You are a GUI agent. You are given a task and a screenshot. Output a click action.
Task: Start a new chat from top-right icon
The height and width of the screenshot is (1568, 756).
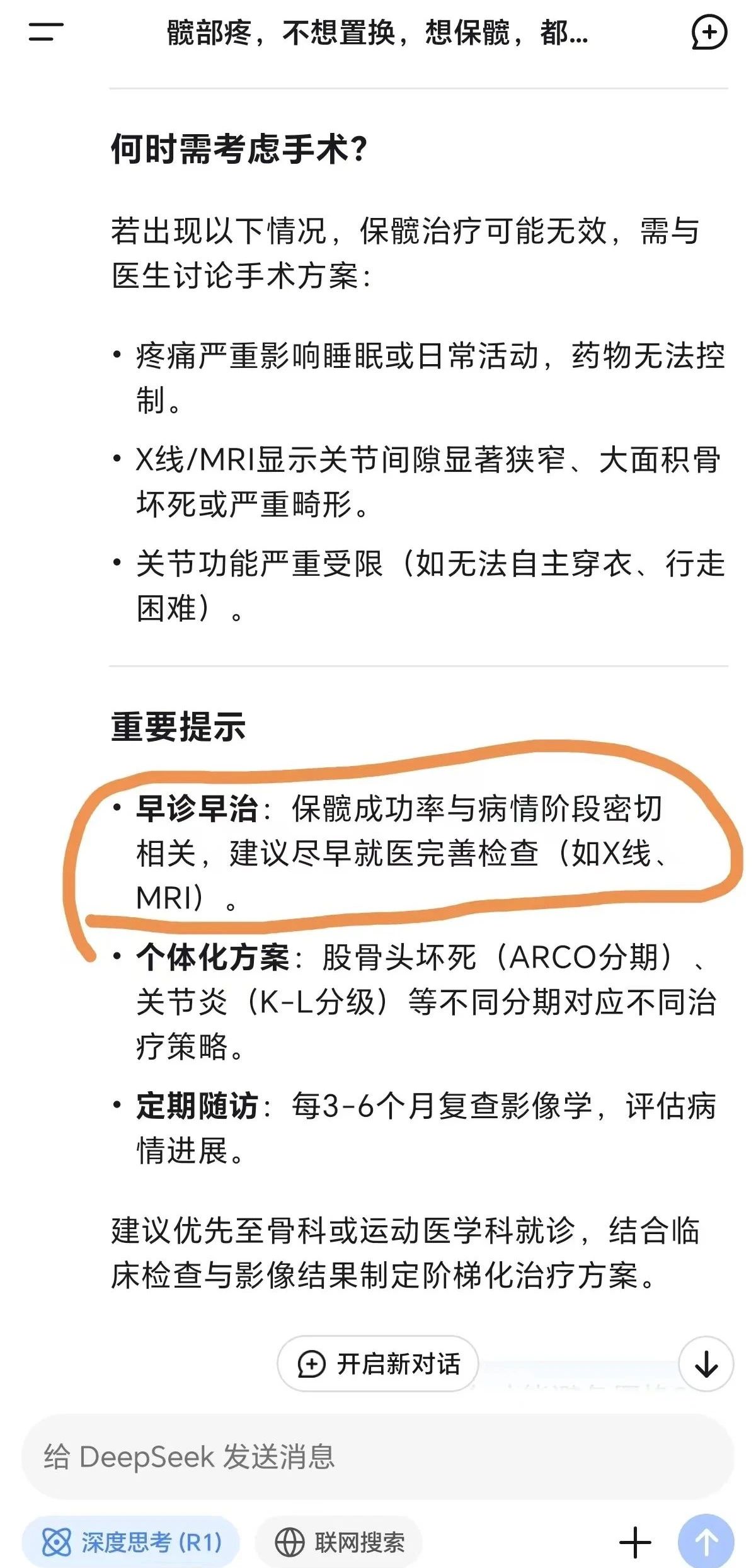tap(709, 33)
